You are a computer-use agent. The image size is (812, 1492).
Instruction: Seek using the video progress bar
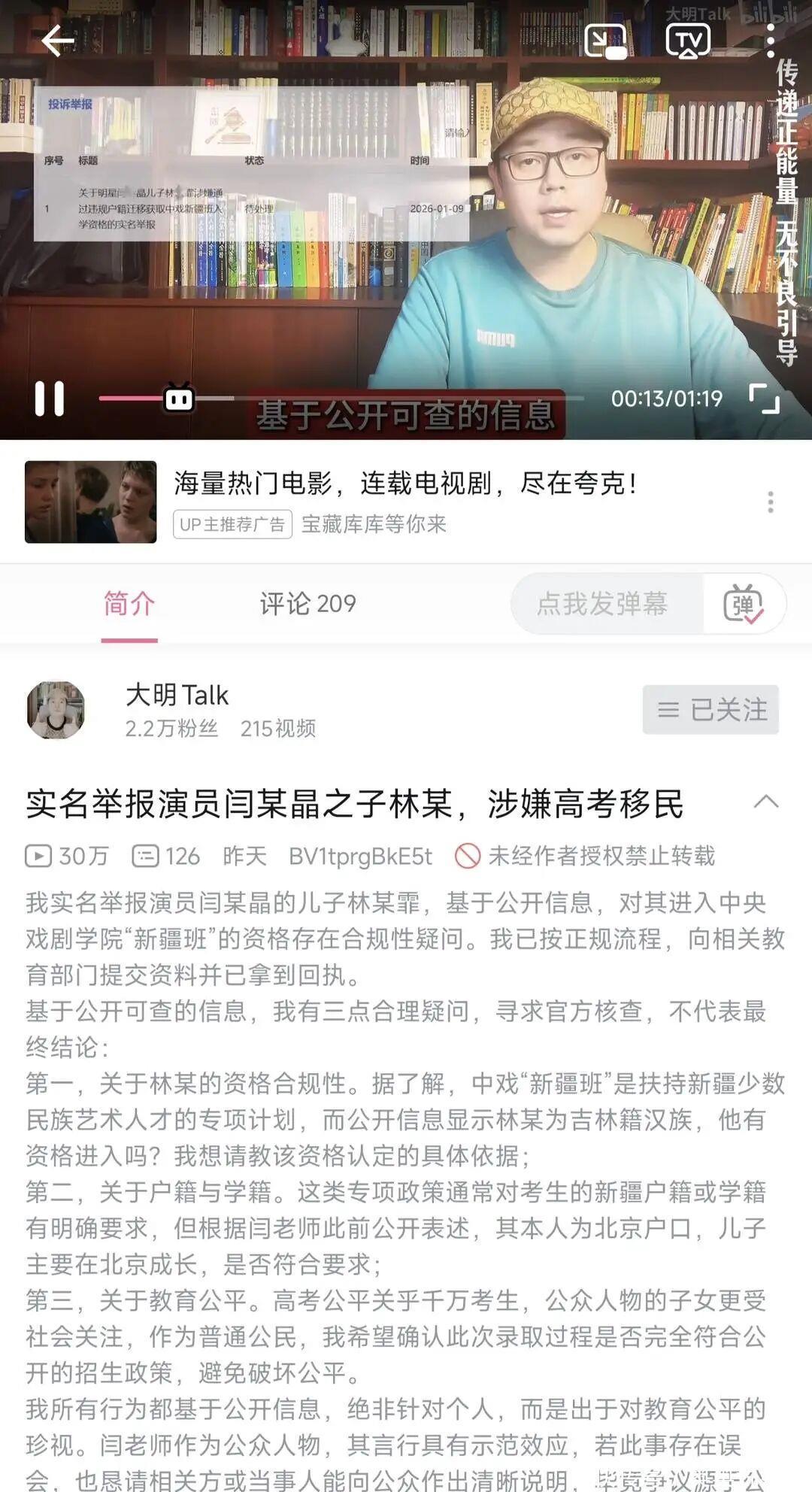[338, 398]
